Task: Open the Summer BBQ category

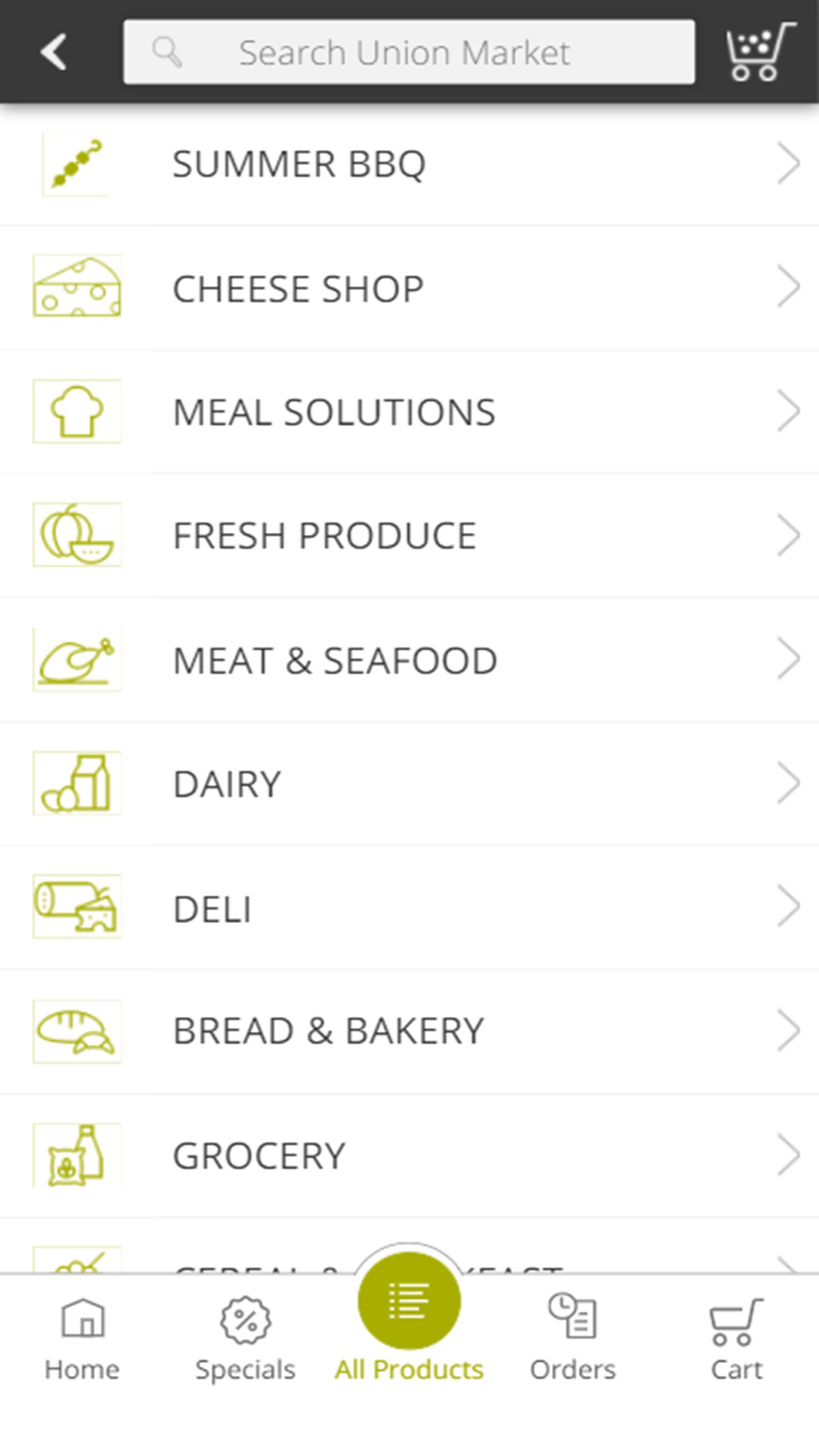Action: (x=409, y=164)
